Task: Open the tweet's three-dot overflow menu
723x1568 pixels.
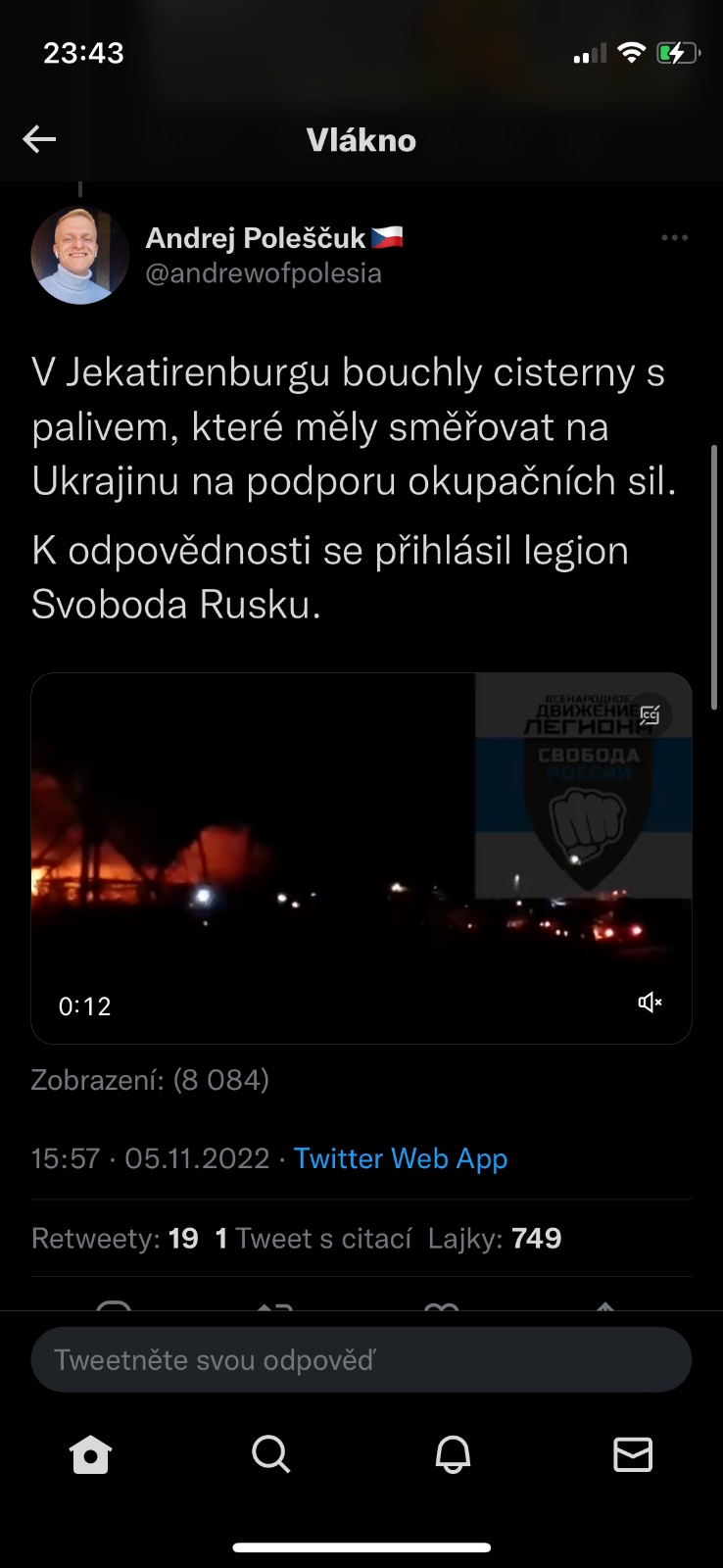Action: [674, 238]
